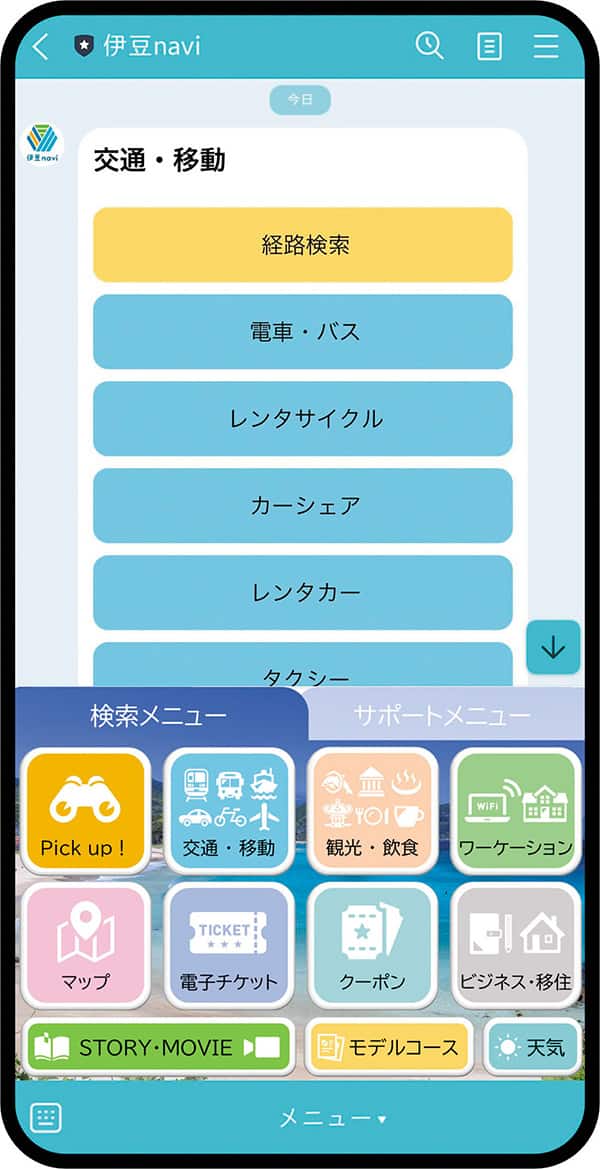This screenshot has height=1169, width=600.
Task: Open 観光・飲食 tile
Action: 372,811
